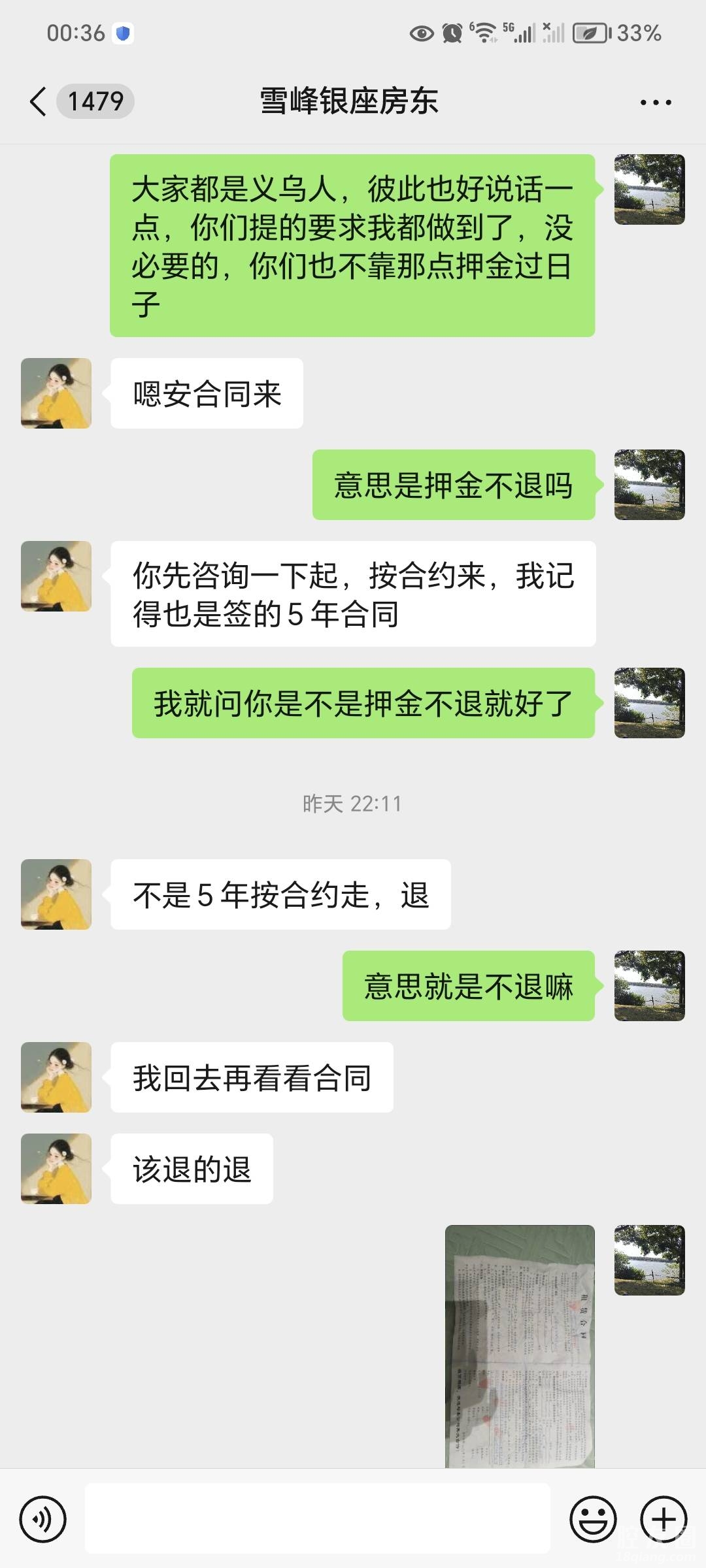View landlord's avatar beside 嗯安合同来
Viewport: 706px width, 1568px height.
(x=56, y=393)
